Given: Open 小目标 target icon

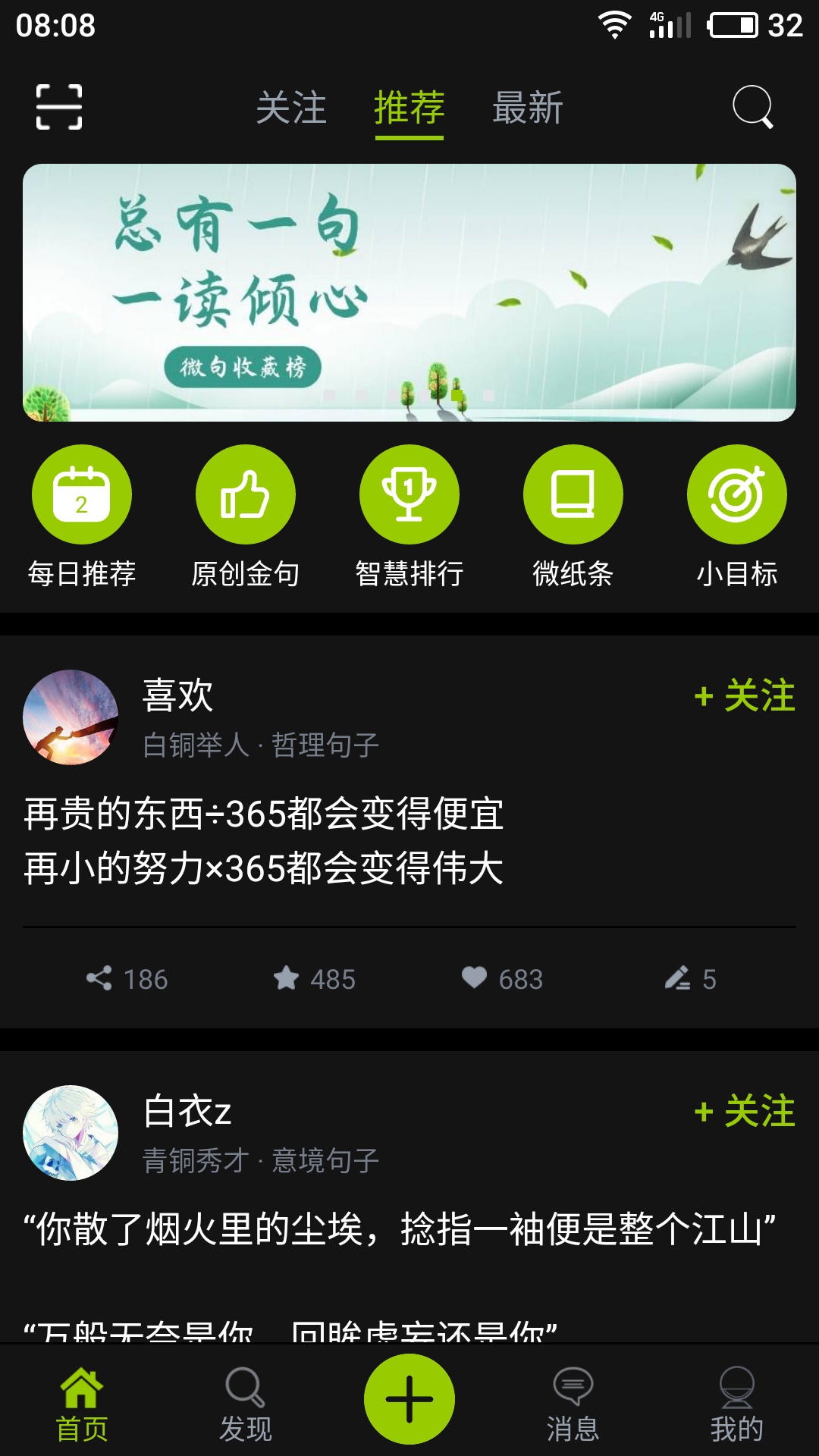Looking at the screenshot, I should pyautogui.click(x=736, y=494).
